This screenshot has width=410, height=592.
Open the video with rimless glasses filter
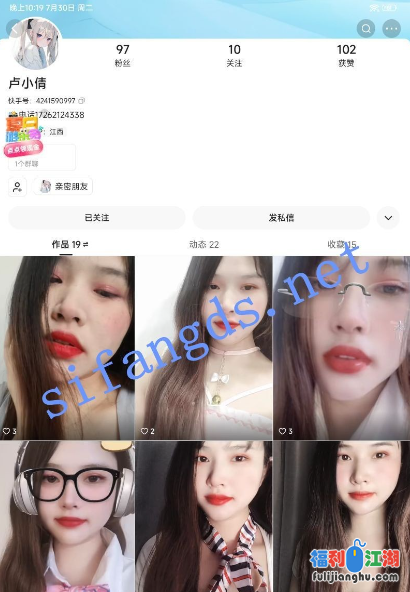coord(342,348)
